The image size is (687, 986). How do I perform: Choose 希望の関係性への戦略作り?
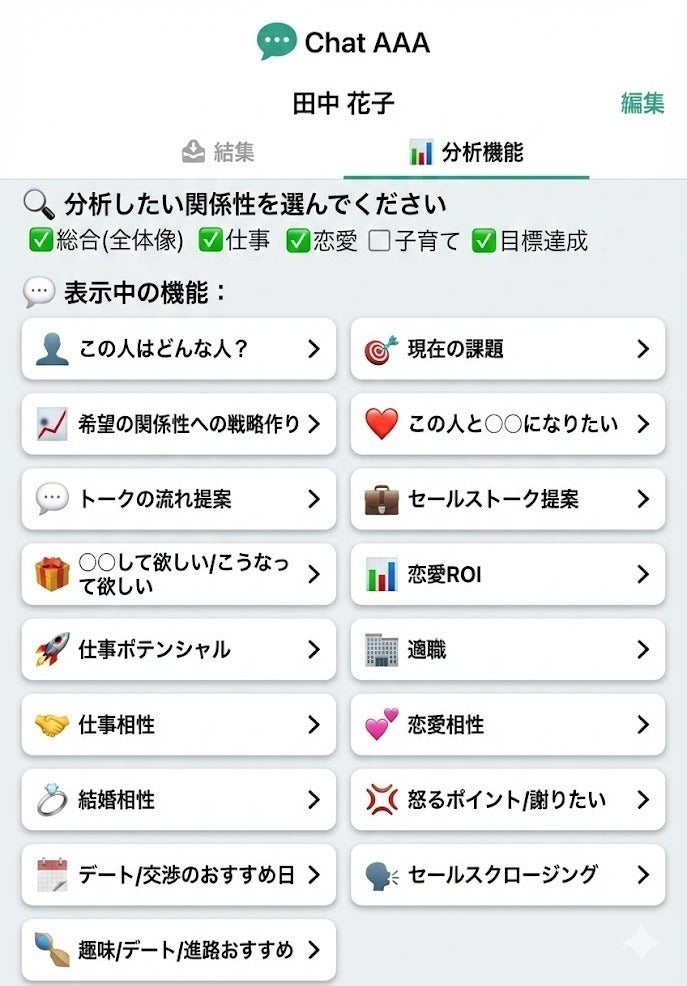tap(179, 424)
